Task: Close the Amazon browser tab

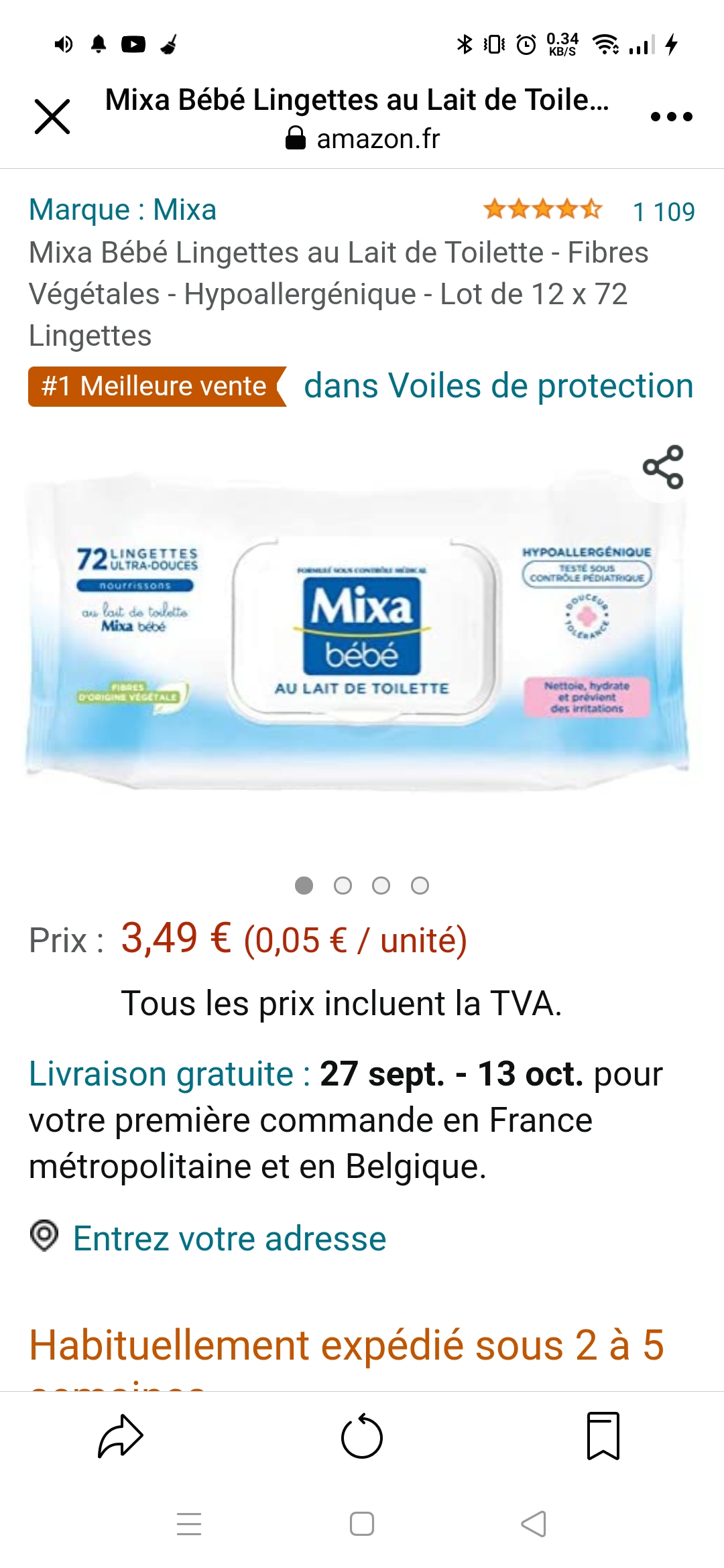Action: coord(52,117)
